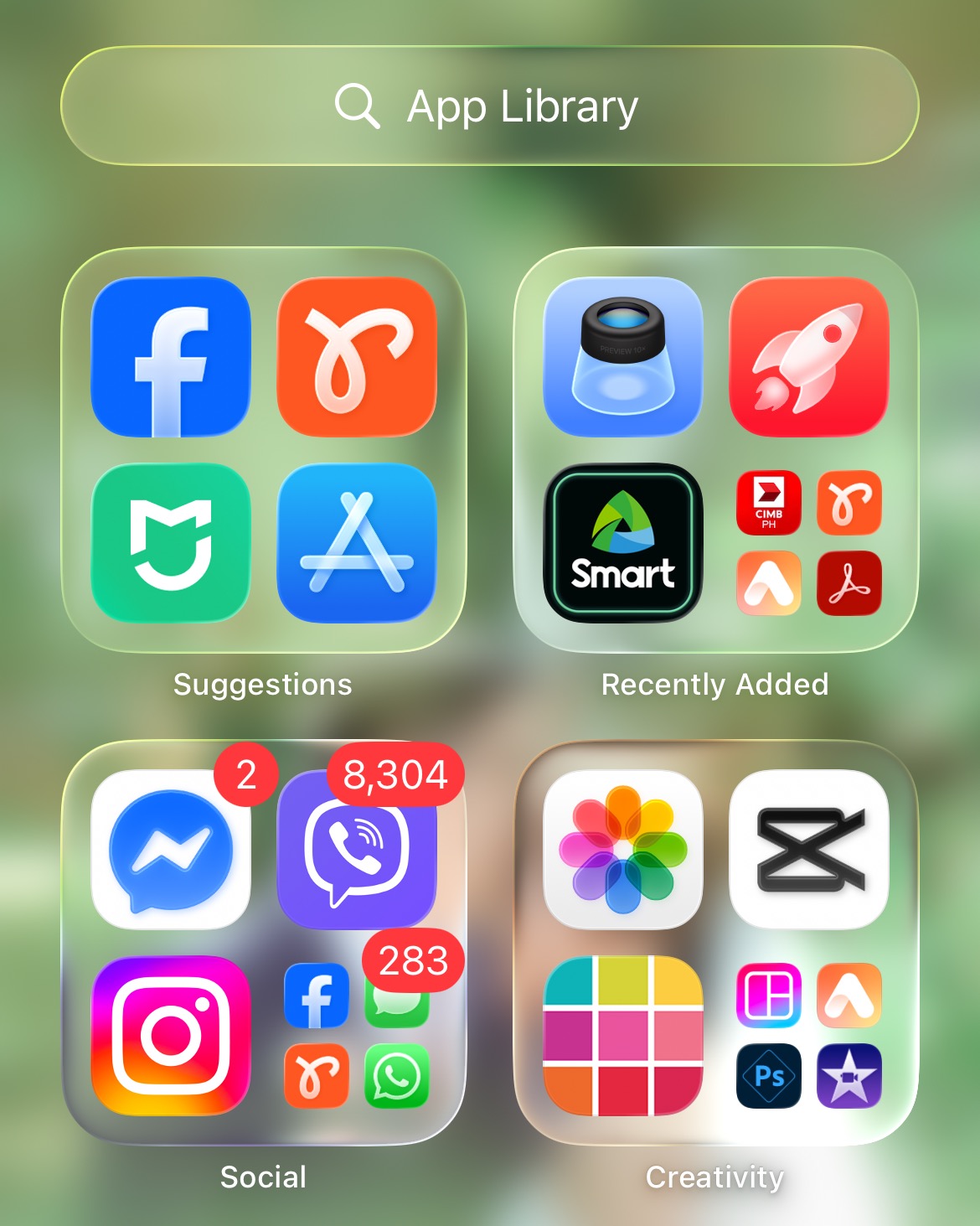The height and width of the screenshot is (1226, 980).
Task: Open Instagram
Action: [171, 1036]
